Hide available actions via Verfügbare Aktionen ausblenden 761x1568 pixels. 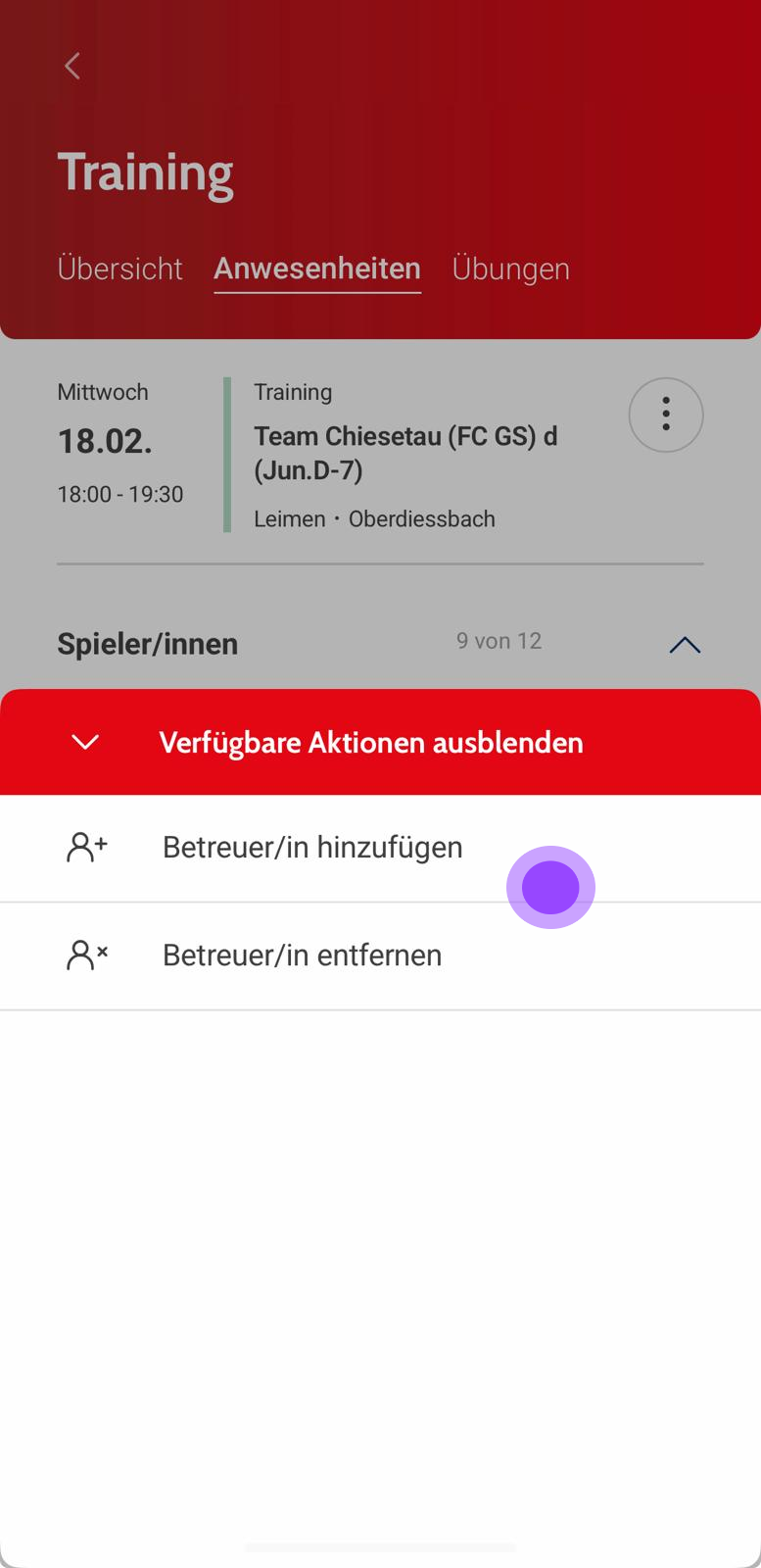pyautogui.click(x=370, y=742)
